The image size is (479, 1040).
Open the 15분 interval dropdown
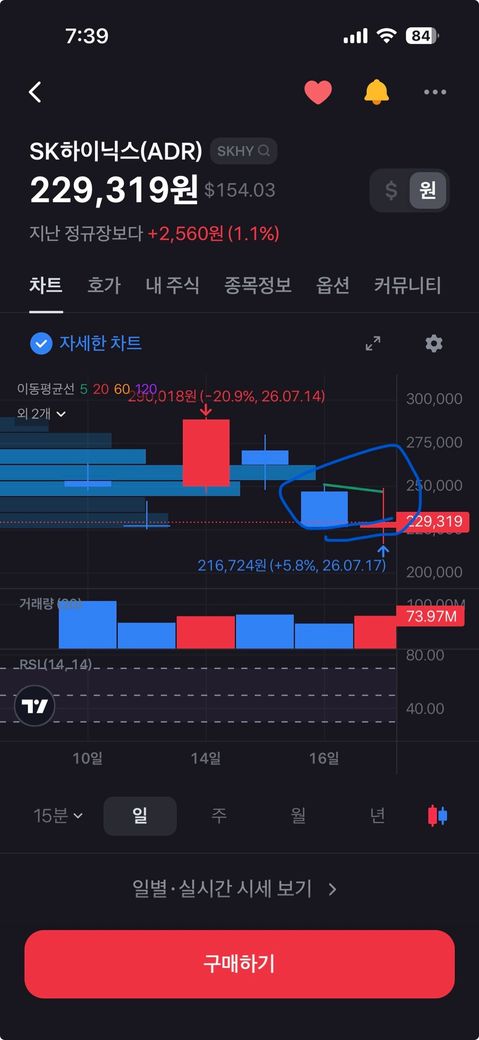58,816
